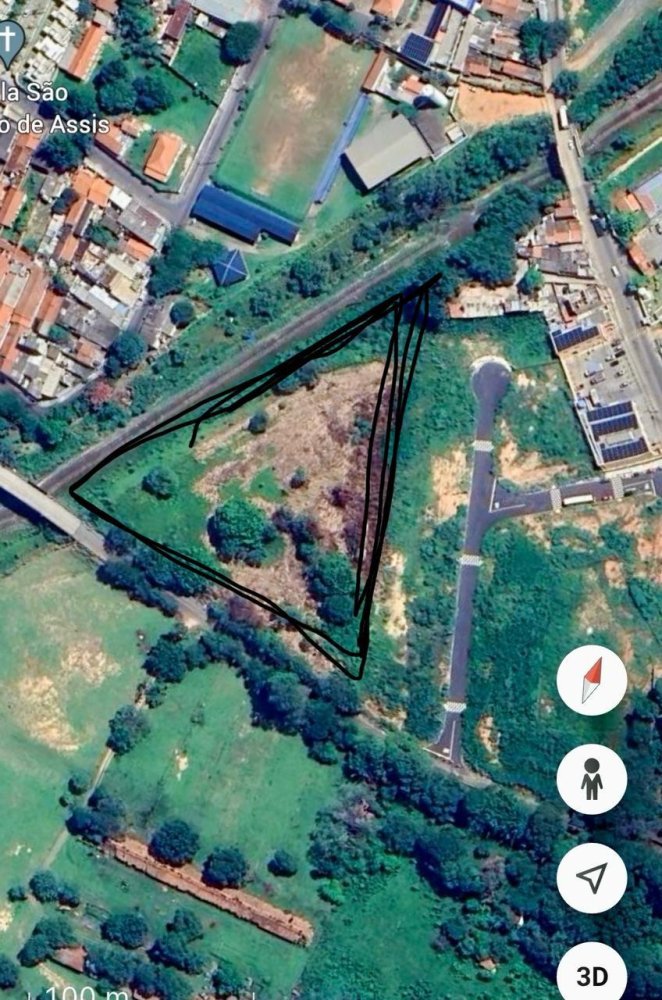This screenshot has width=662, height=1000.
Task: Tap the compass to reset north
Action: coord(591,680)
